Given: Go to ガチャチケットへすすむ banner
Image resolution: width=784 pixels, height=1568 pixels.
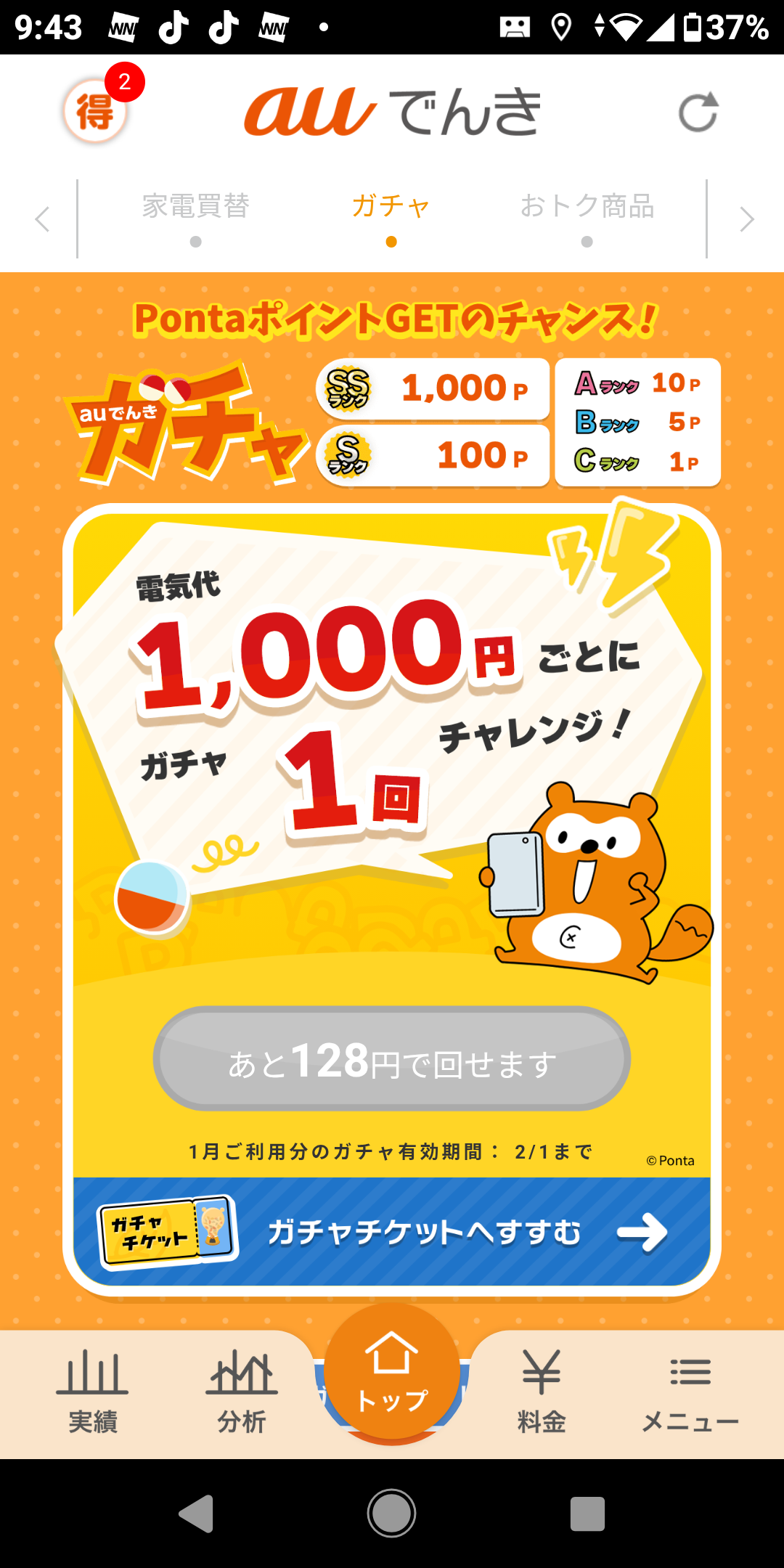Looking at the screenshot, I should [392, 1232].
